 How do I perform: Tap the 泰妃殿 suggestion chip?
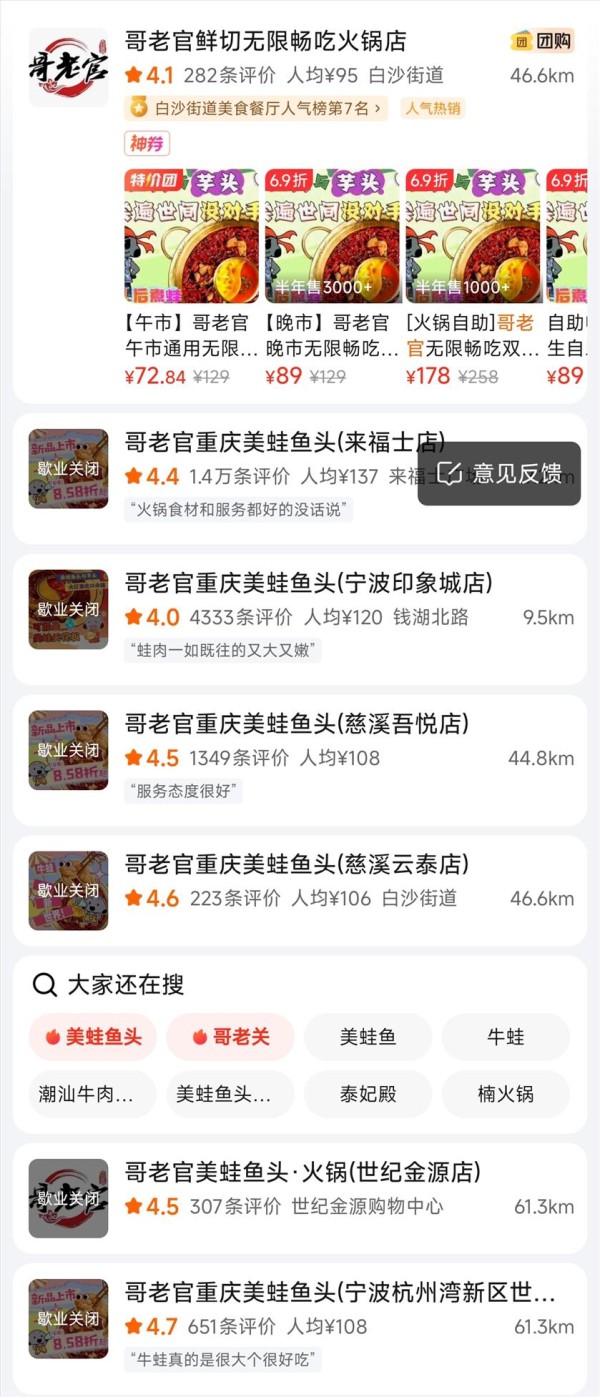[368, 1094]
